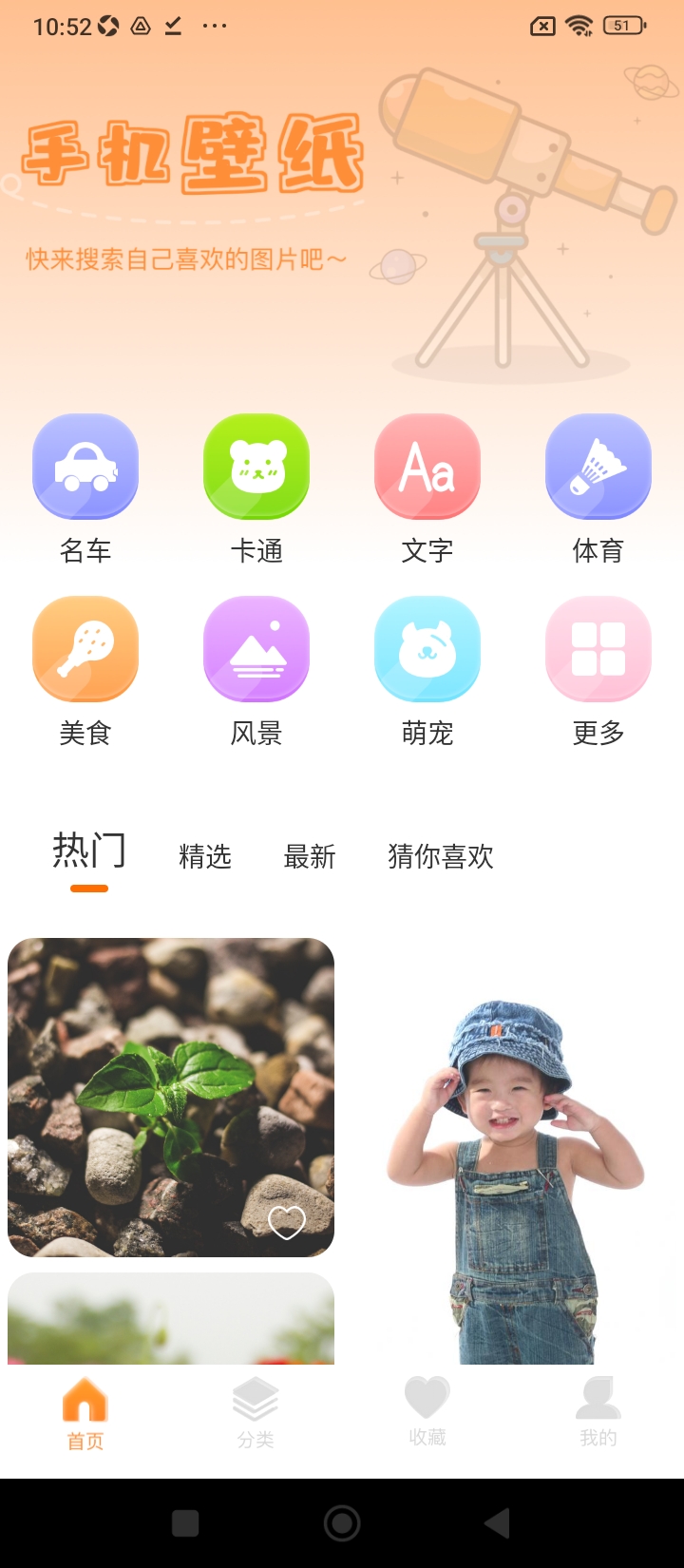Open the 卡通 cartoon category
Screen dimensions: 684x1568
point(256,467)
